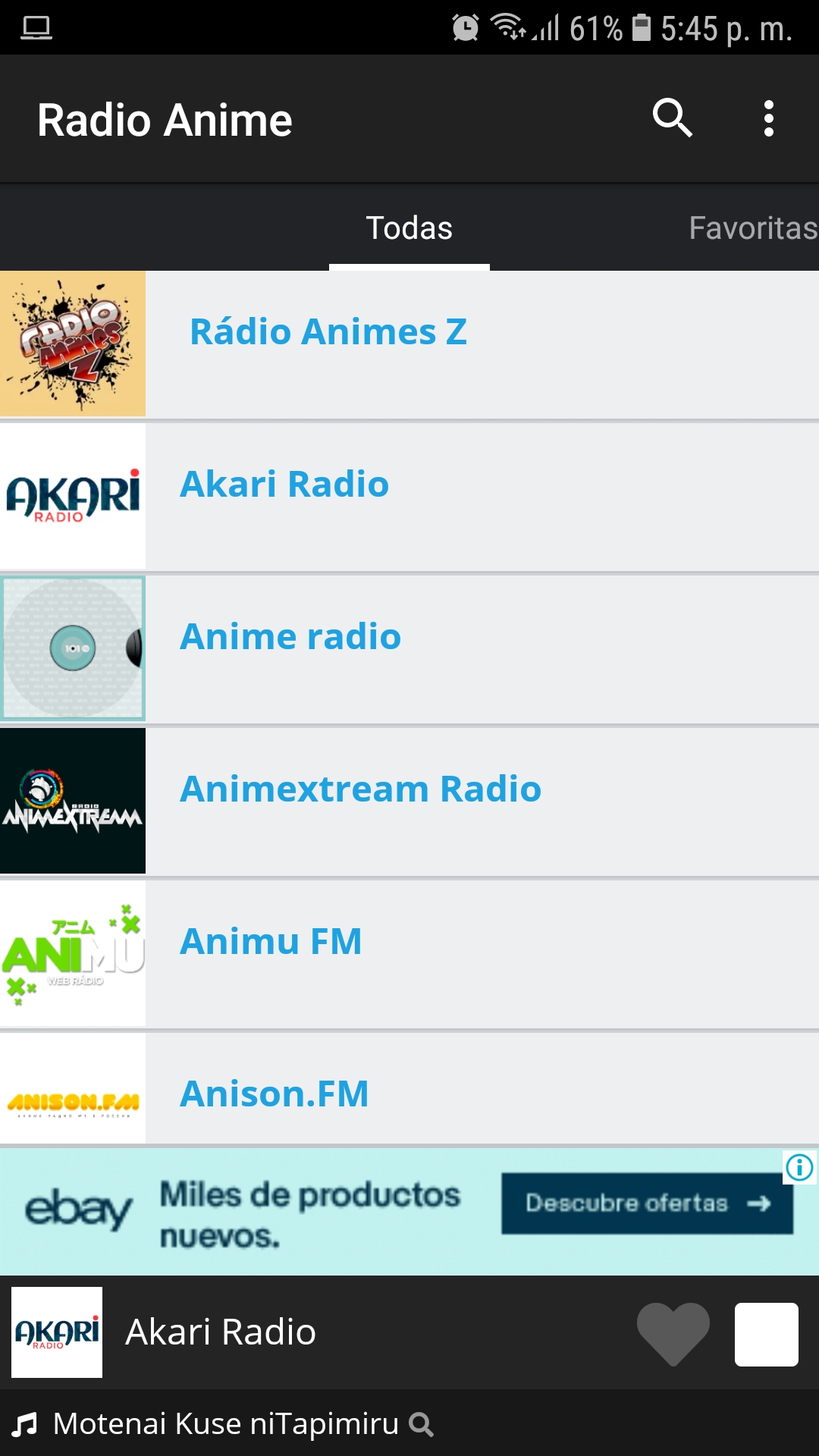Viewport: 819px width, 1456px height.
Task: Open the overflow menu
Action: pos(768,118)
